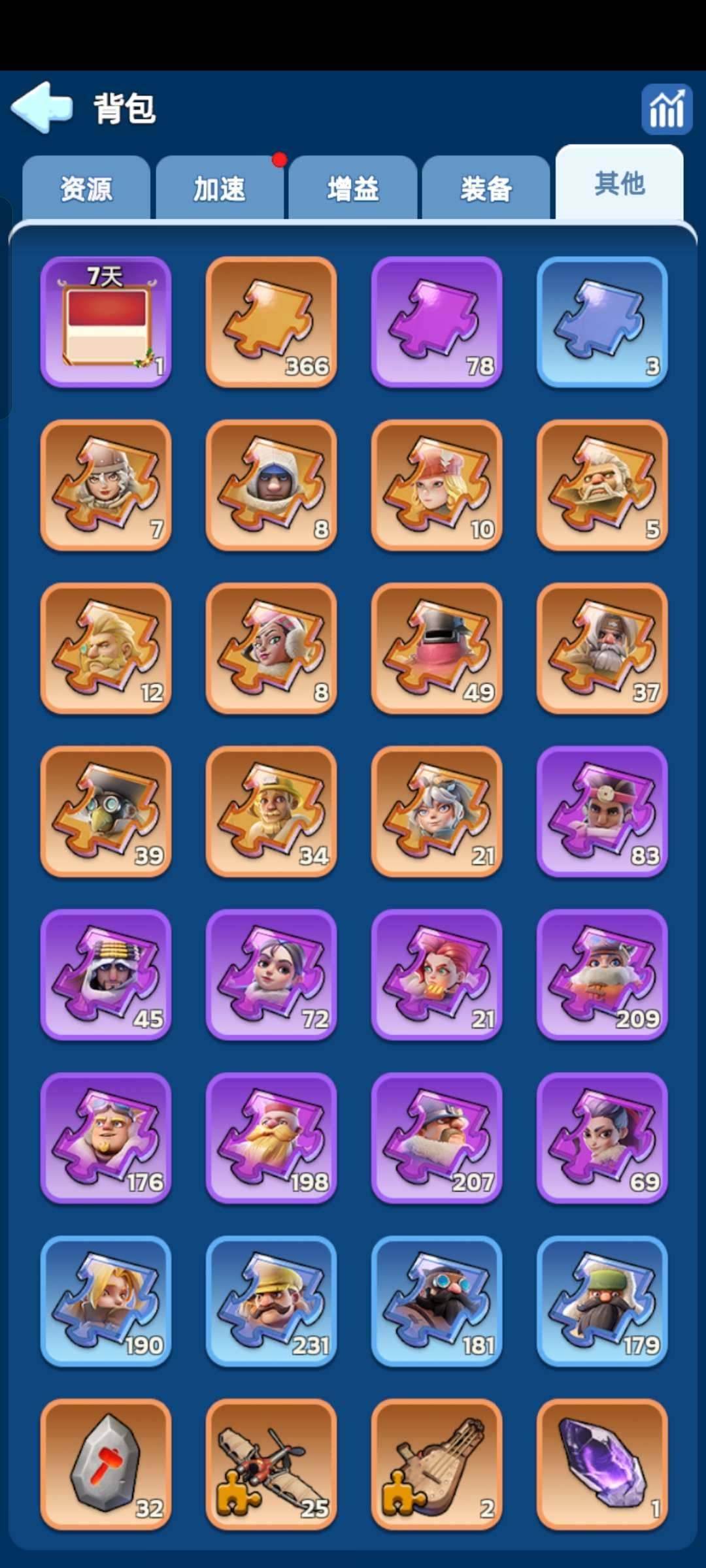Open the hammer stone item with 32

tap(106, 1464)
